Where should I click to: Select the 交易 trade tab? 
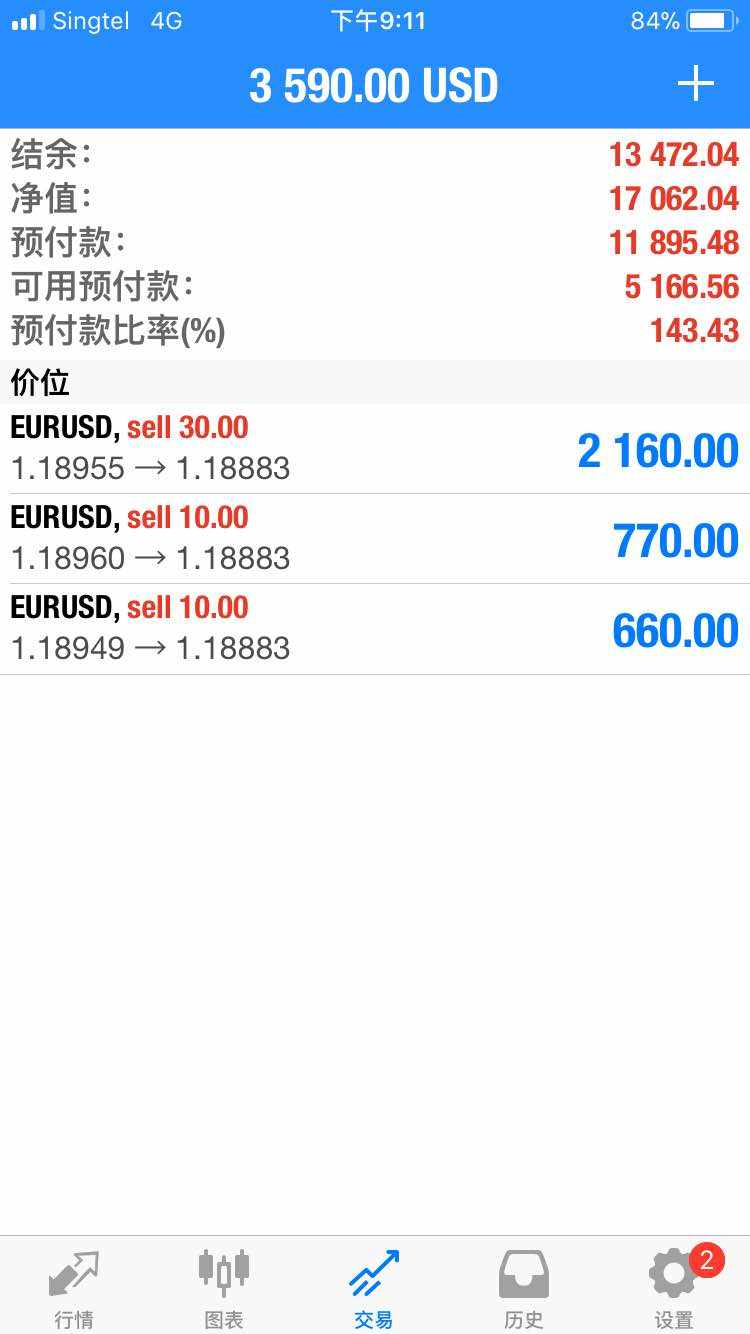tap(374, 1288)
